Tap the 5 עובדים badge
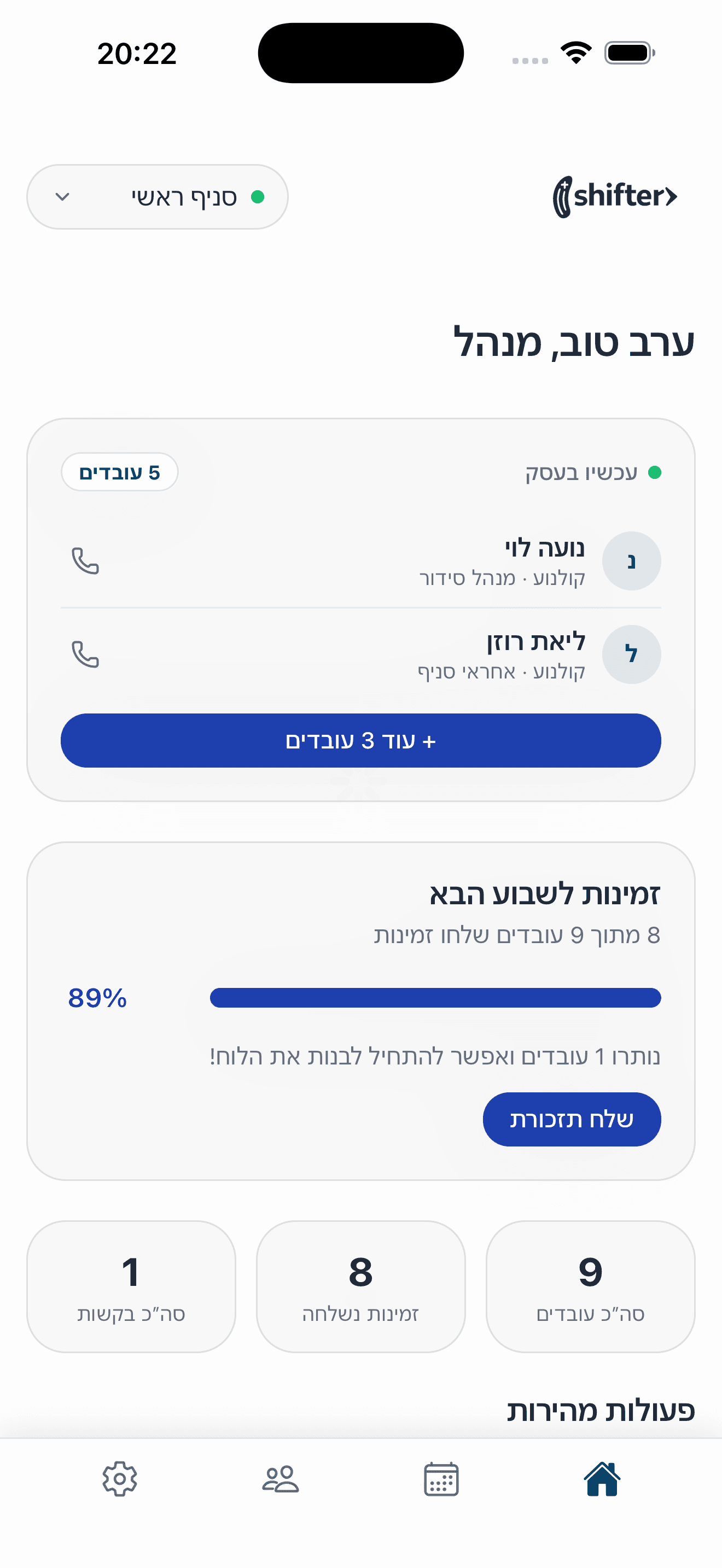 click(x=119, y=472)
